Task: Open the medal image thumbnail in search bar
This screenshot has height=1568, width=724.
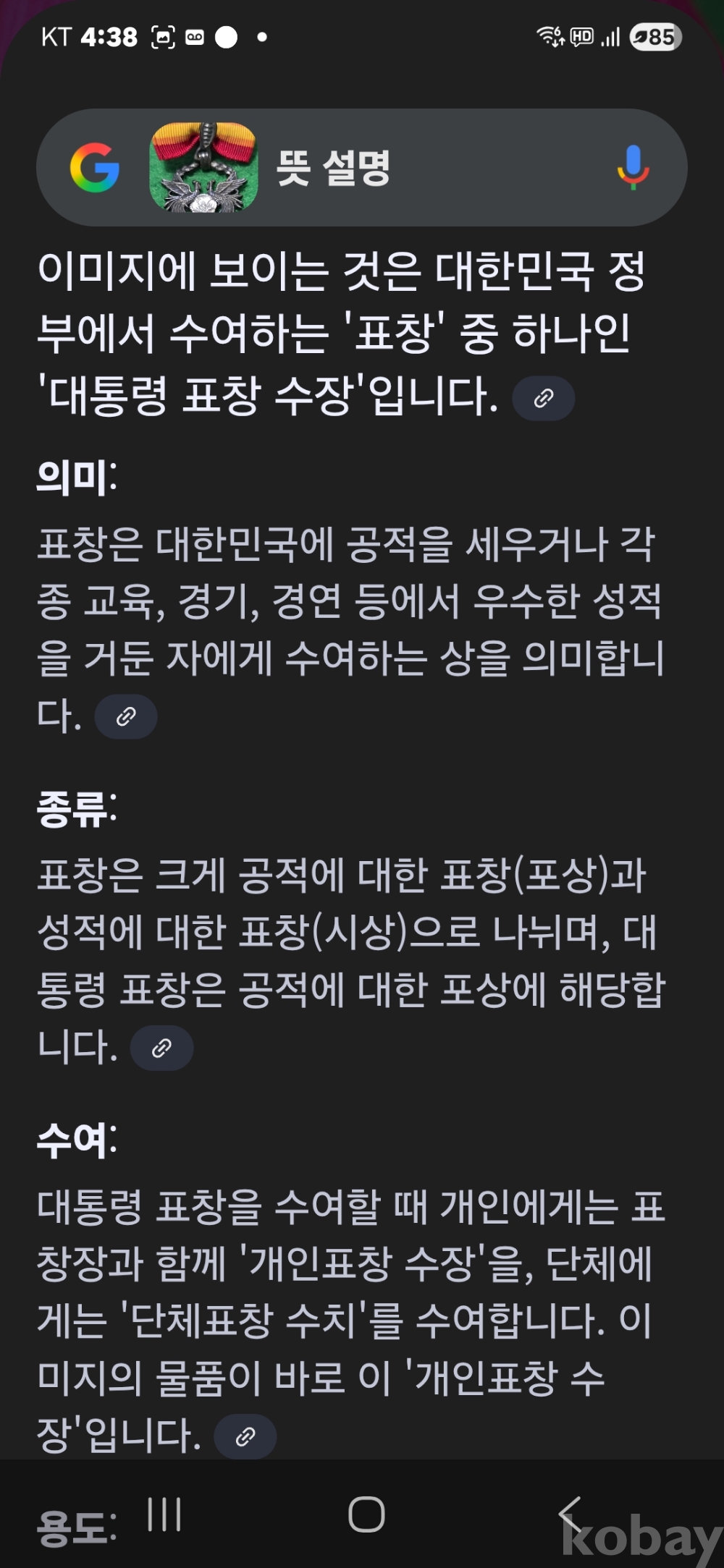Action: pos(203,167)
